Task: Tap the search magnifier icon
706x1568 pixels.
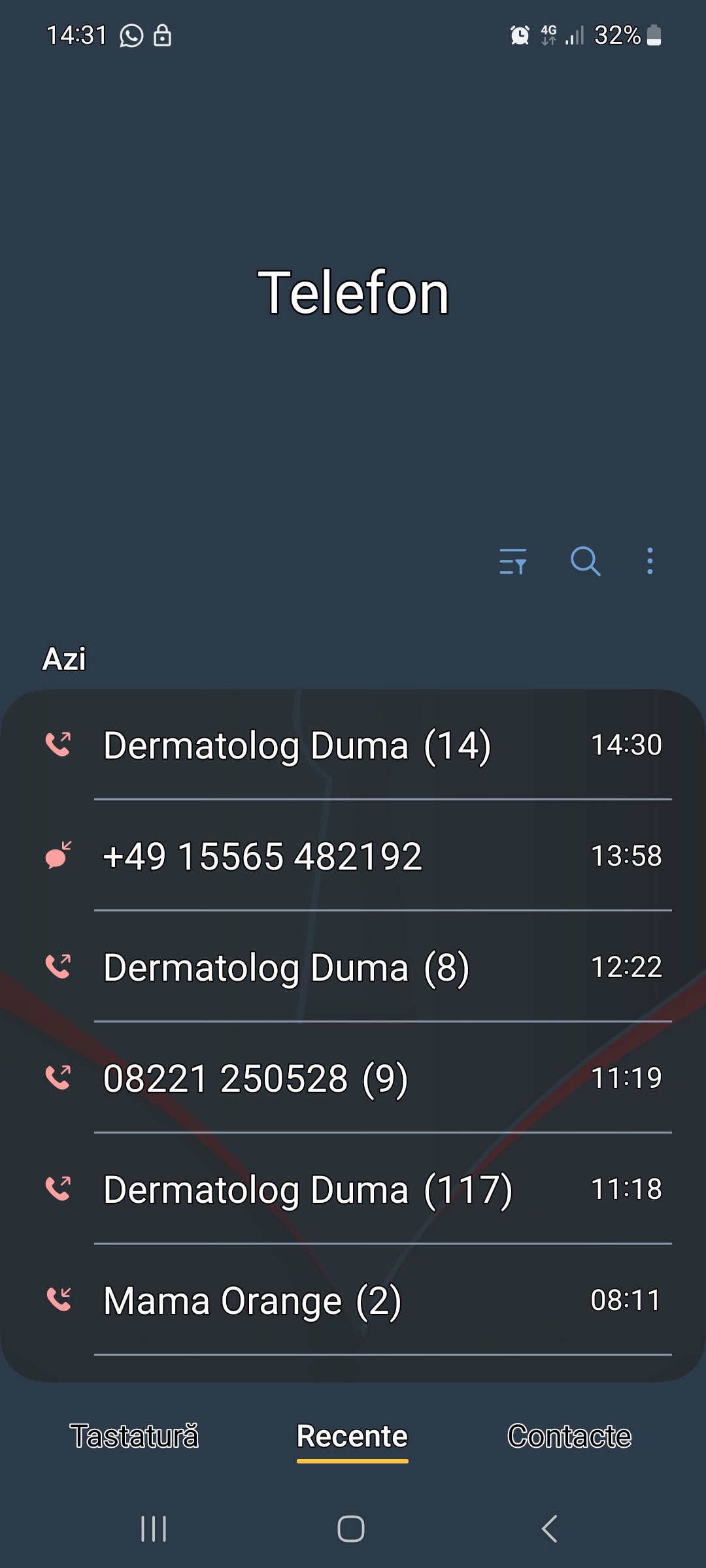Action: click(x=585, y=561)
